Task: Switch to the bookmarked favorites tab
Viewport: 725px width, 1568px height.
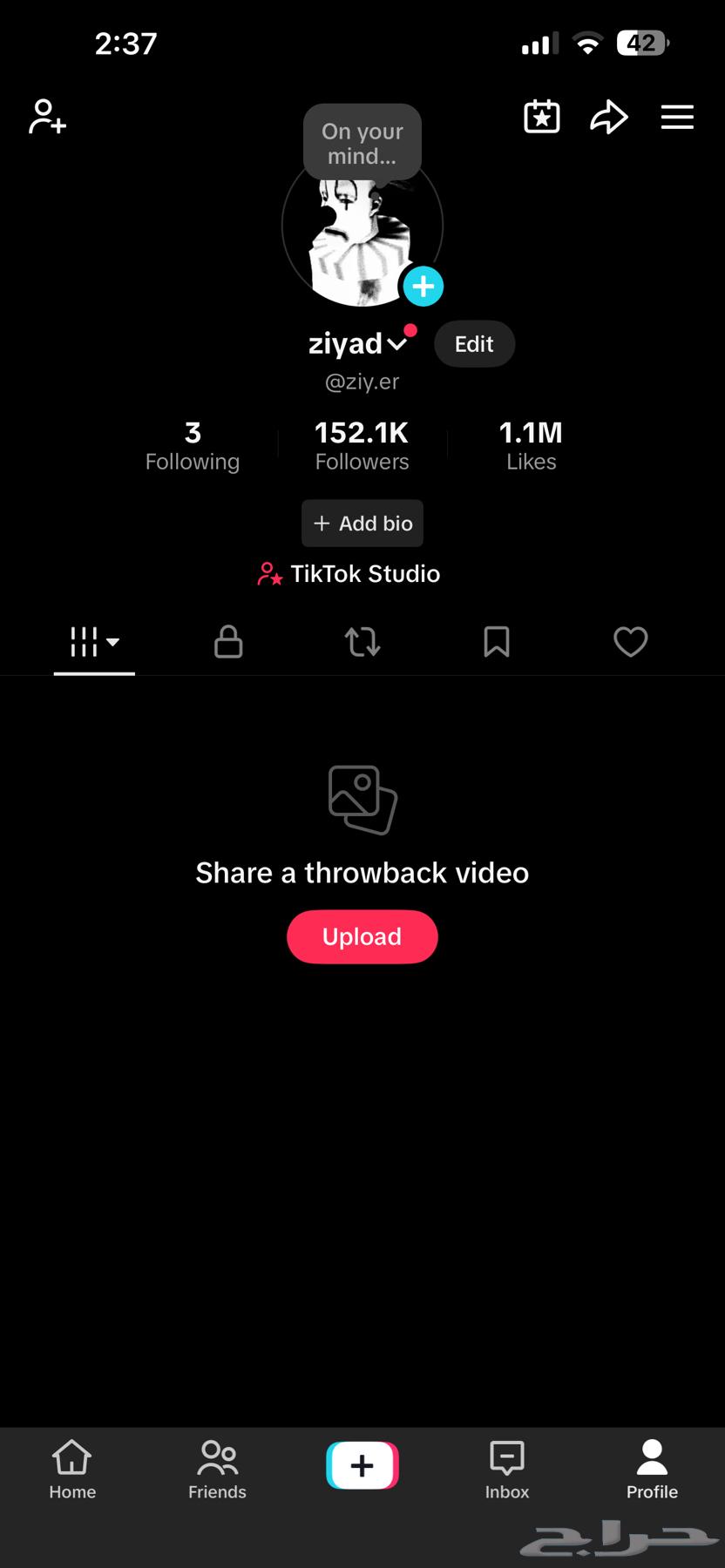Action: (497, 642)
